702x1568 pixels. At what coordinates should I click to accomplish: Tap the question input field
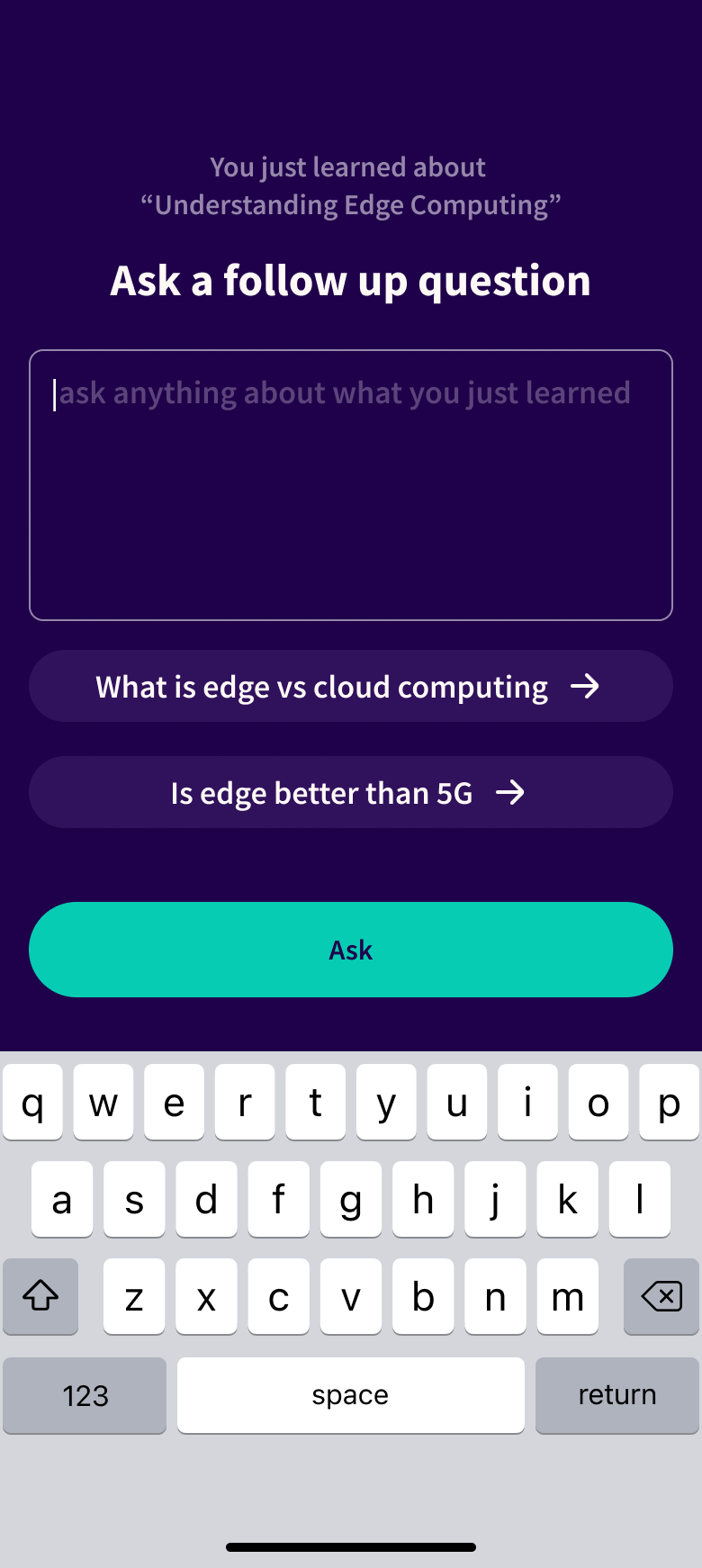[x=350, y=484]
